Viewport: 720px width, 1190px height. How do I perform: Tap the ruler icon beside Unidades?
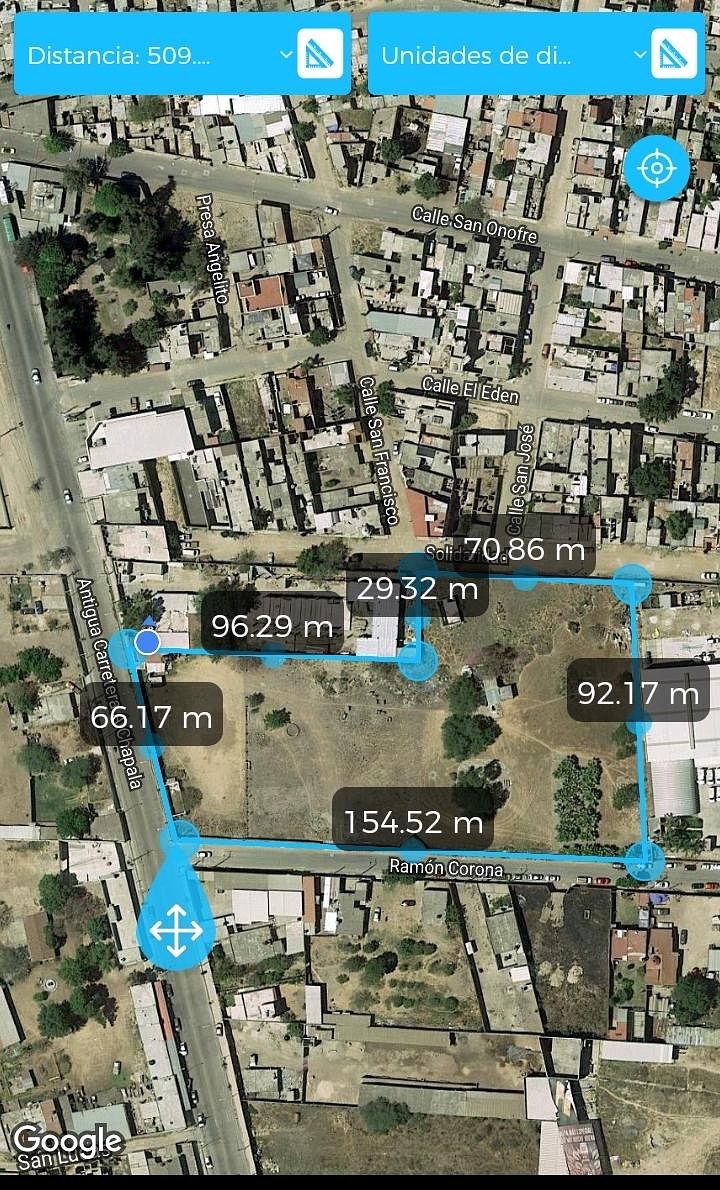click(x=674, y=54)
